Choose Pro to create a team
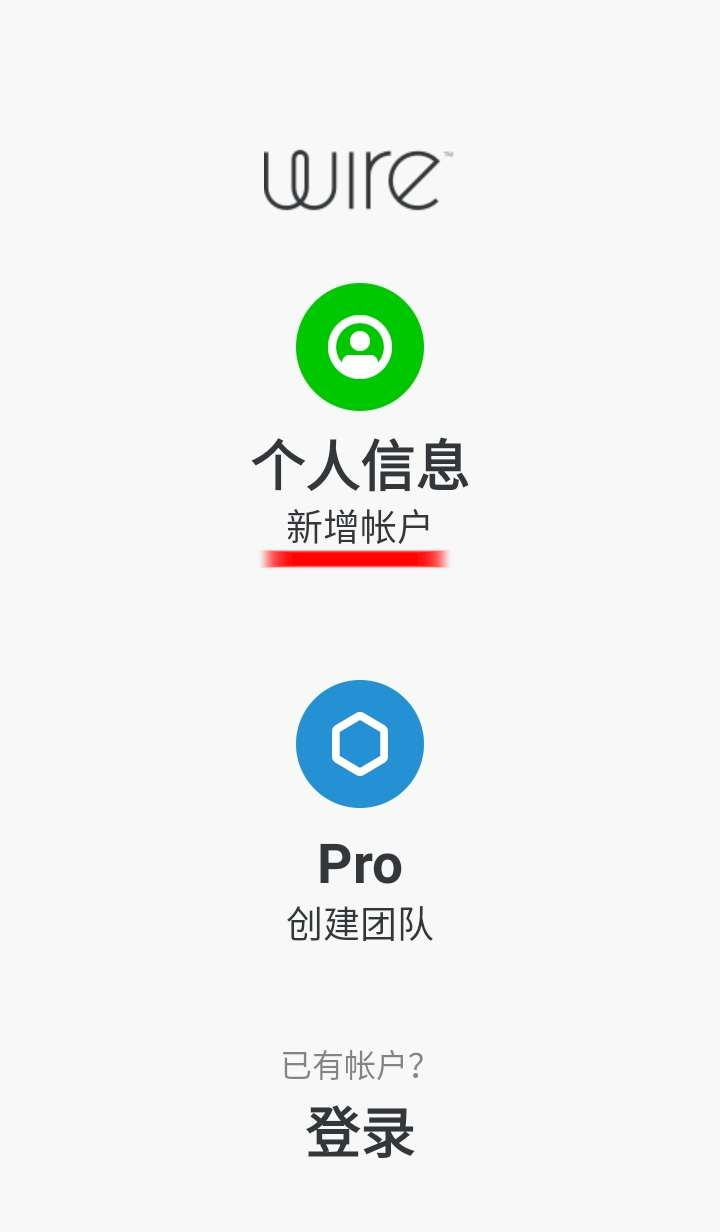The image size is (720, 1232). 360,744
